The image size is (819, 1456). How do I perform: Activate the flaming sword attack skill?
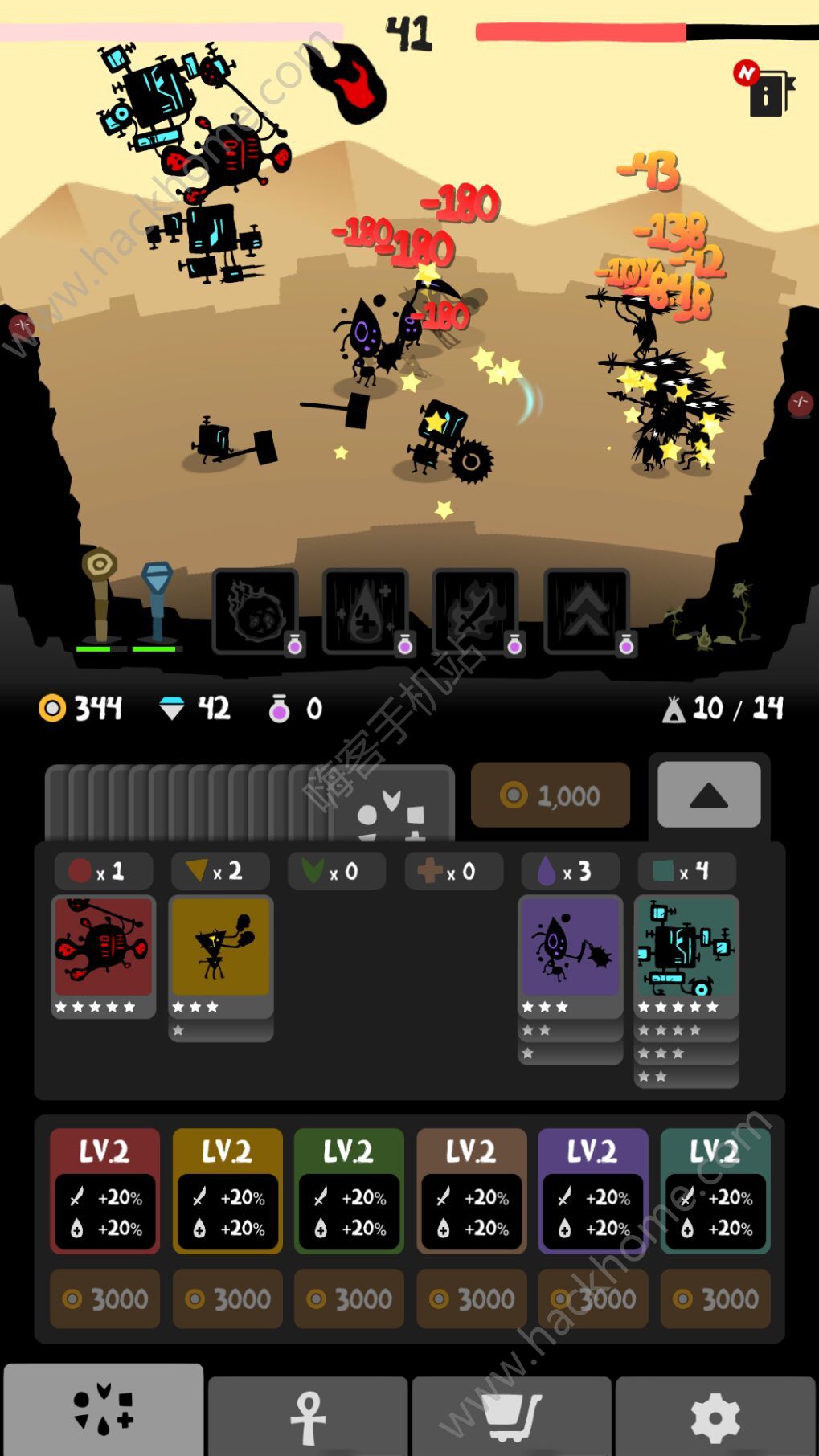point(475,612)
